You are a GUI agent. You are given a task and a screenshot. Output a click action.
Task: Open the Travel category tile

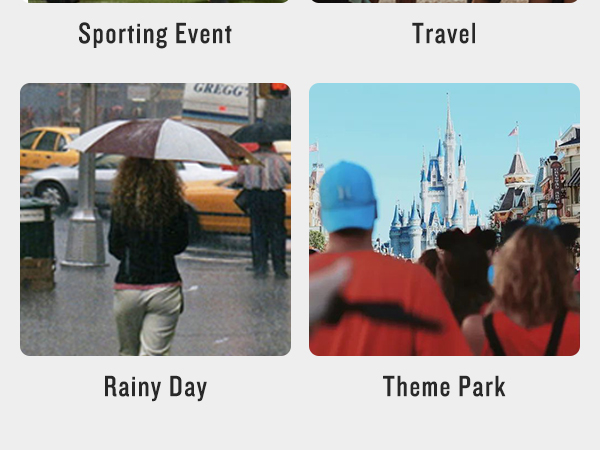(444, 34)
